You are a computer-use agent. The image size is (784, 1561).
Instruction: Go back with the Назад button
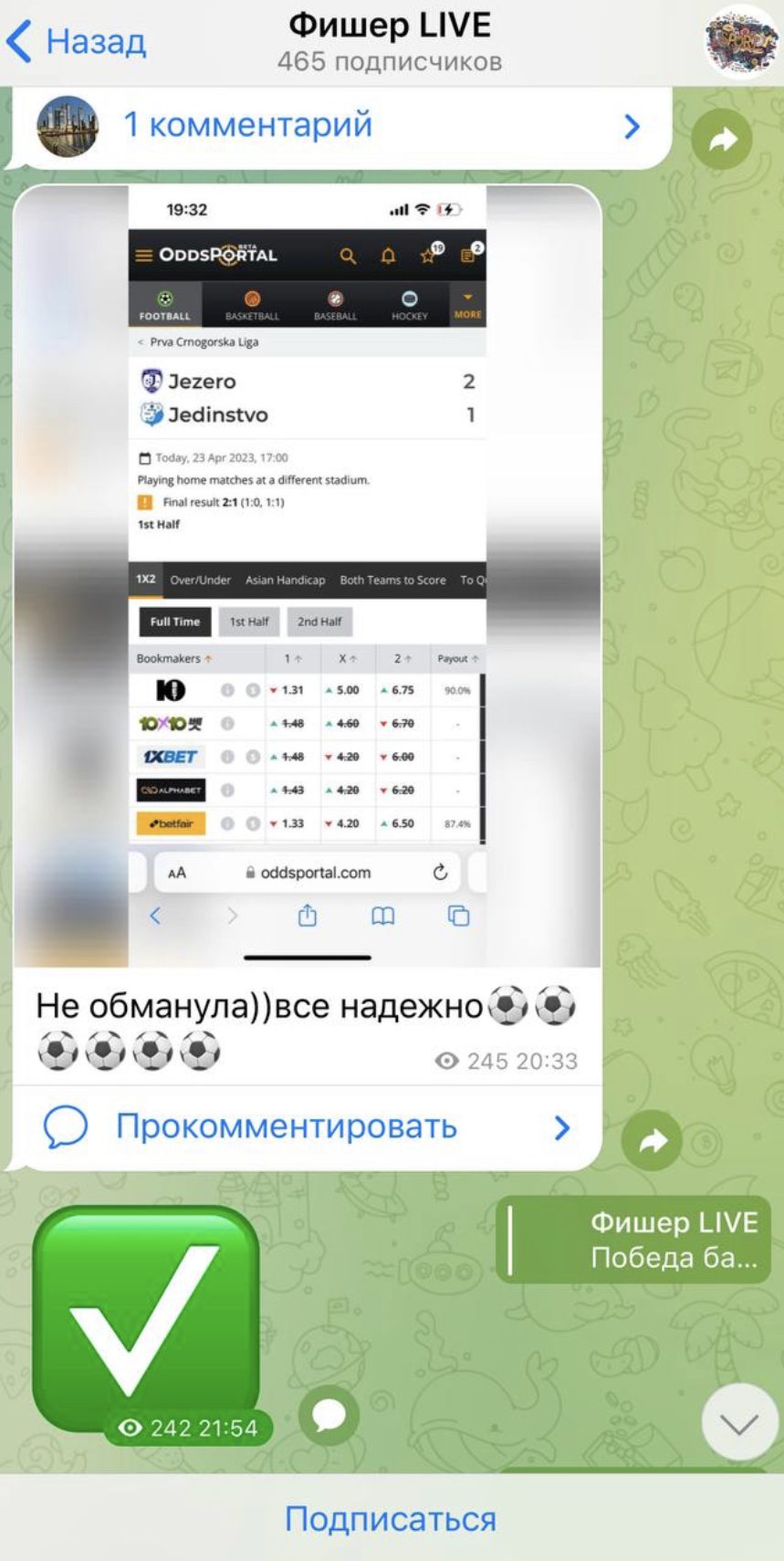coord(76,42)
